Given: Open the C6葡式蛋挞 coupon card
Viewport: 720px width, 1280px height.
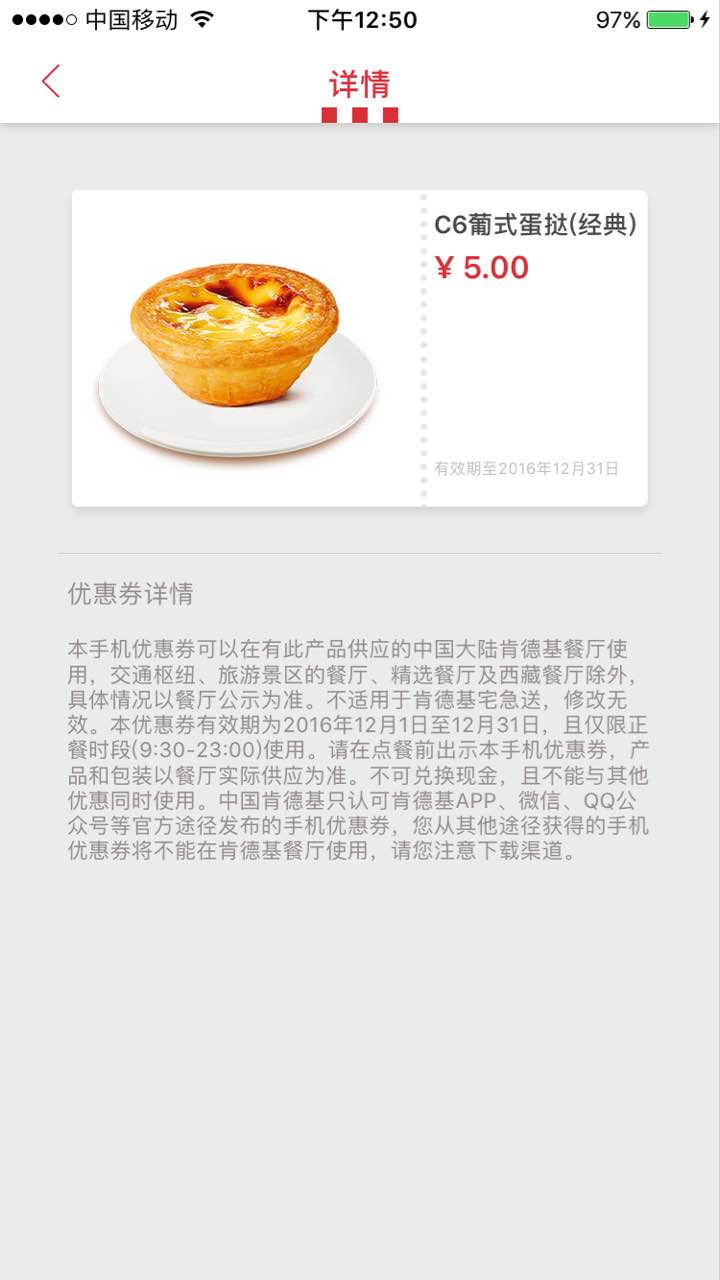Looking at the screenshot, I should 359,348.
